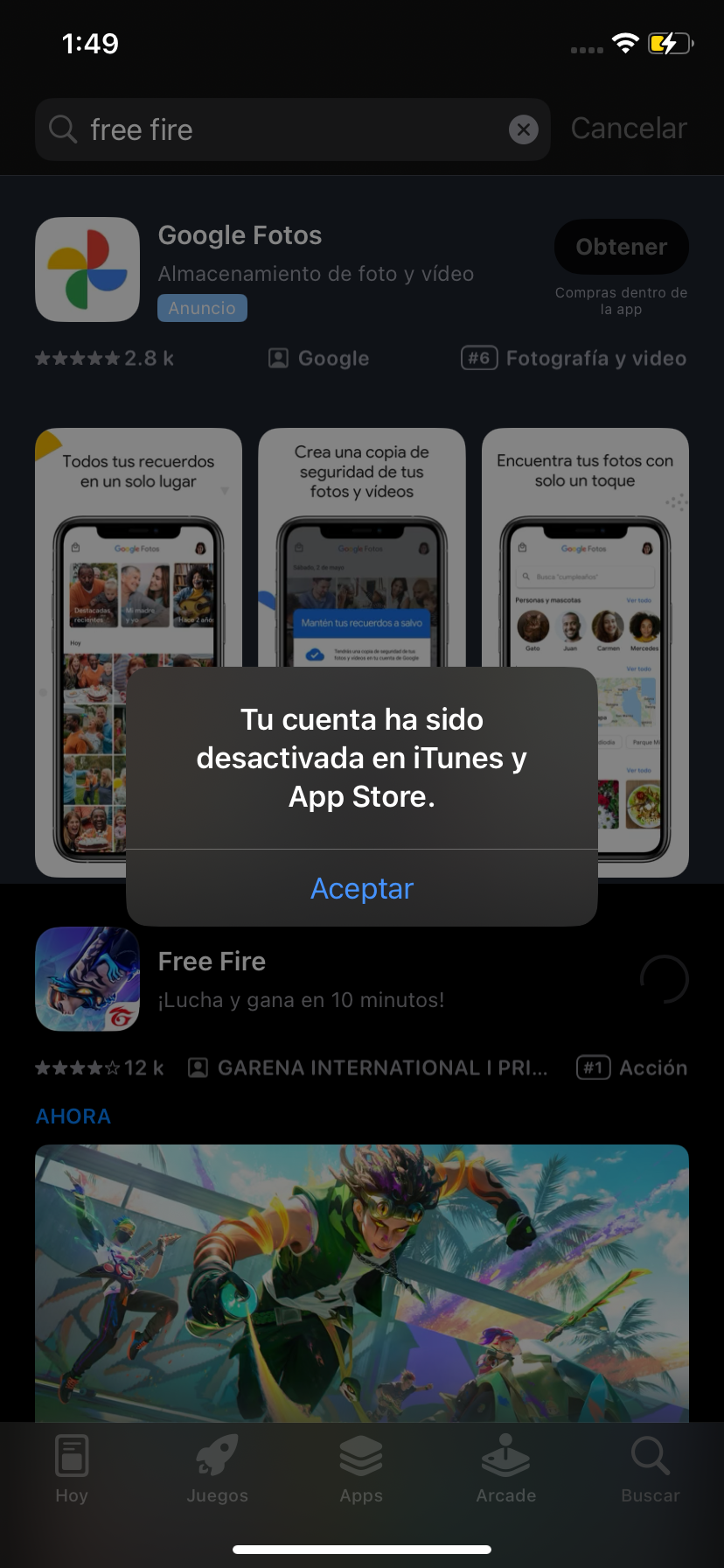The image size is (724, 1568).
Task: Switch to the Hoy tab
Action: [72, 1470]
